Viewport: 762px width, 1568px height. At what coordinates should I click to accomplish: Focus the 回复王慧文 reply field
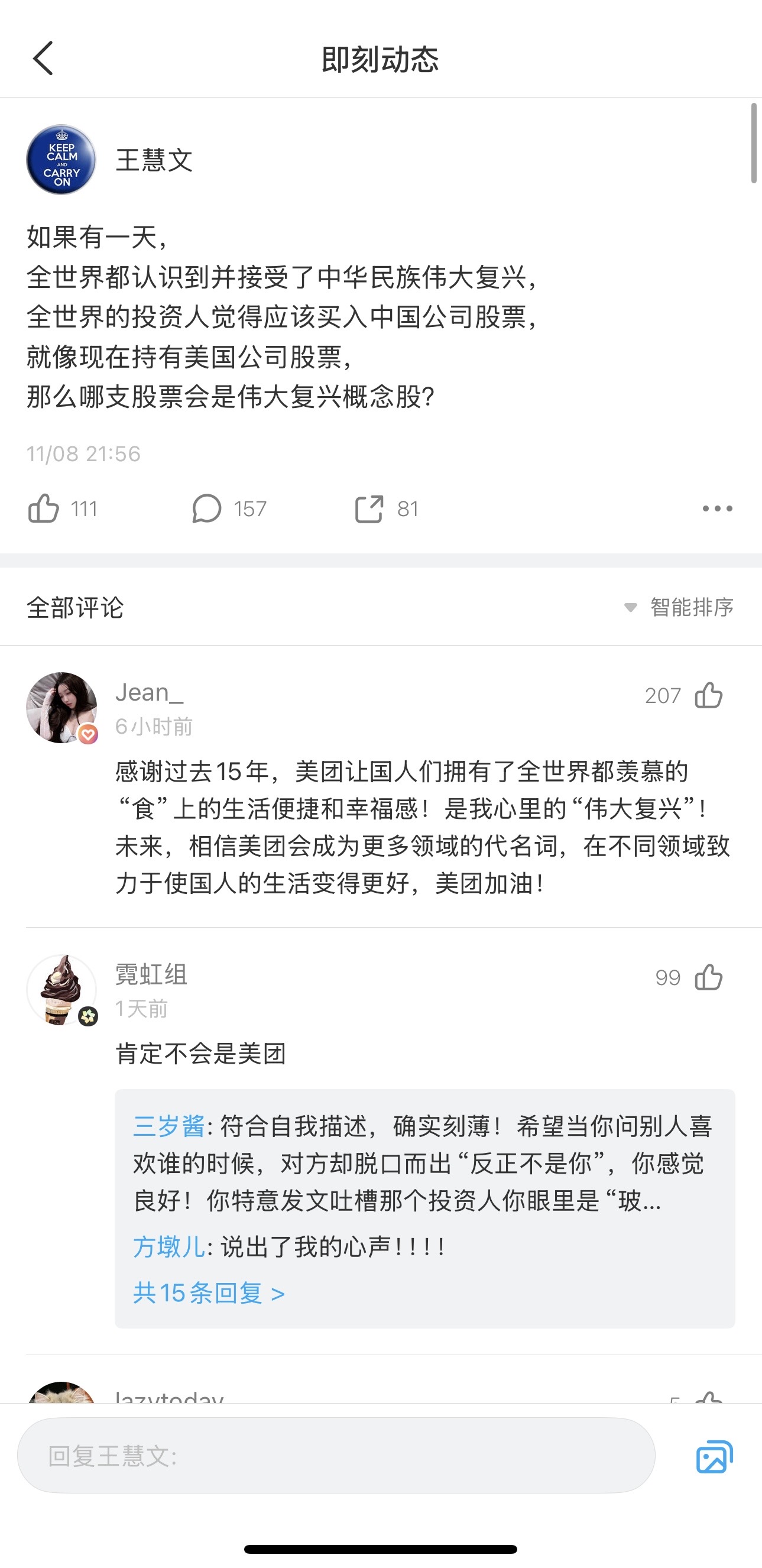pyautogui.click(x=336, y=1456)
